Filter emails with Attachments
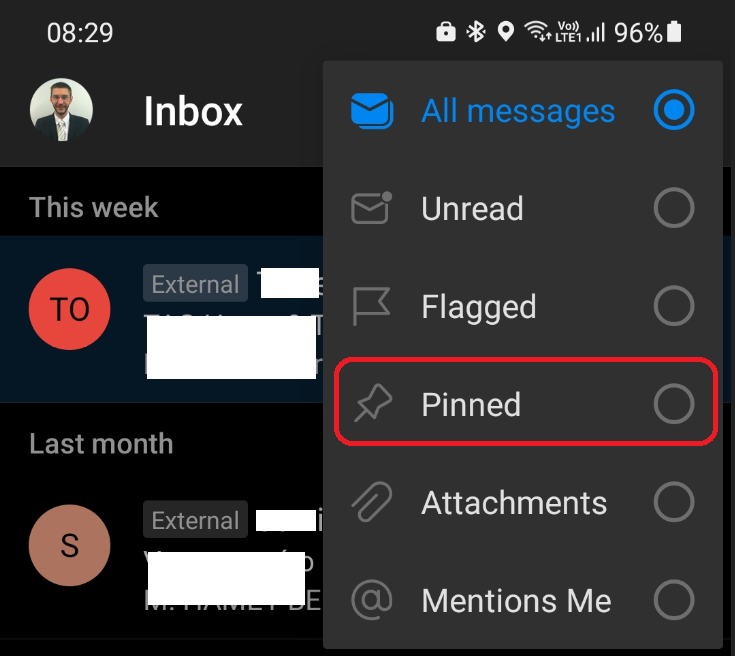Viewport: 735px width, 656px height. coord(520,503)
